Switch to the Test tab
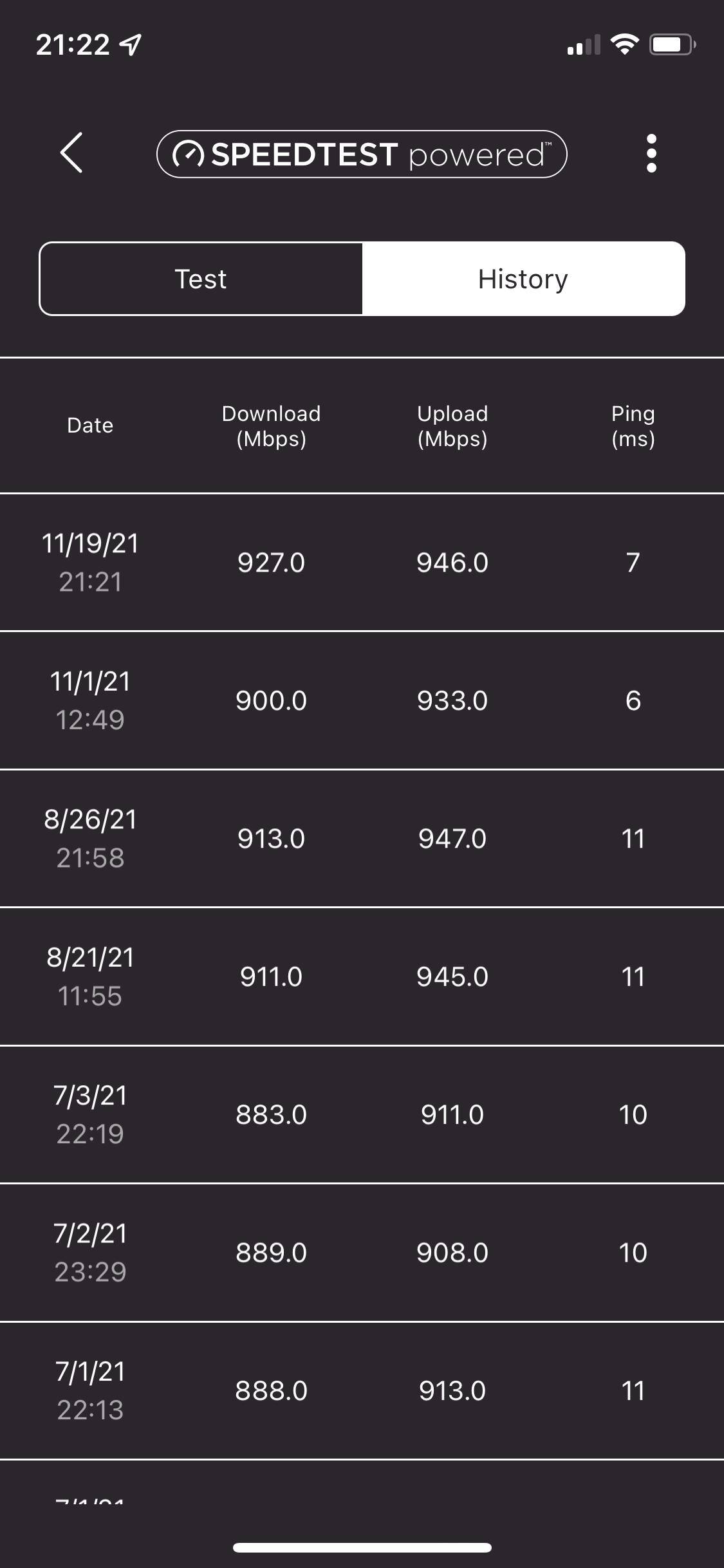724x1568 pixels. (x=201, y=279)
